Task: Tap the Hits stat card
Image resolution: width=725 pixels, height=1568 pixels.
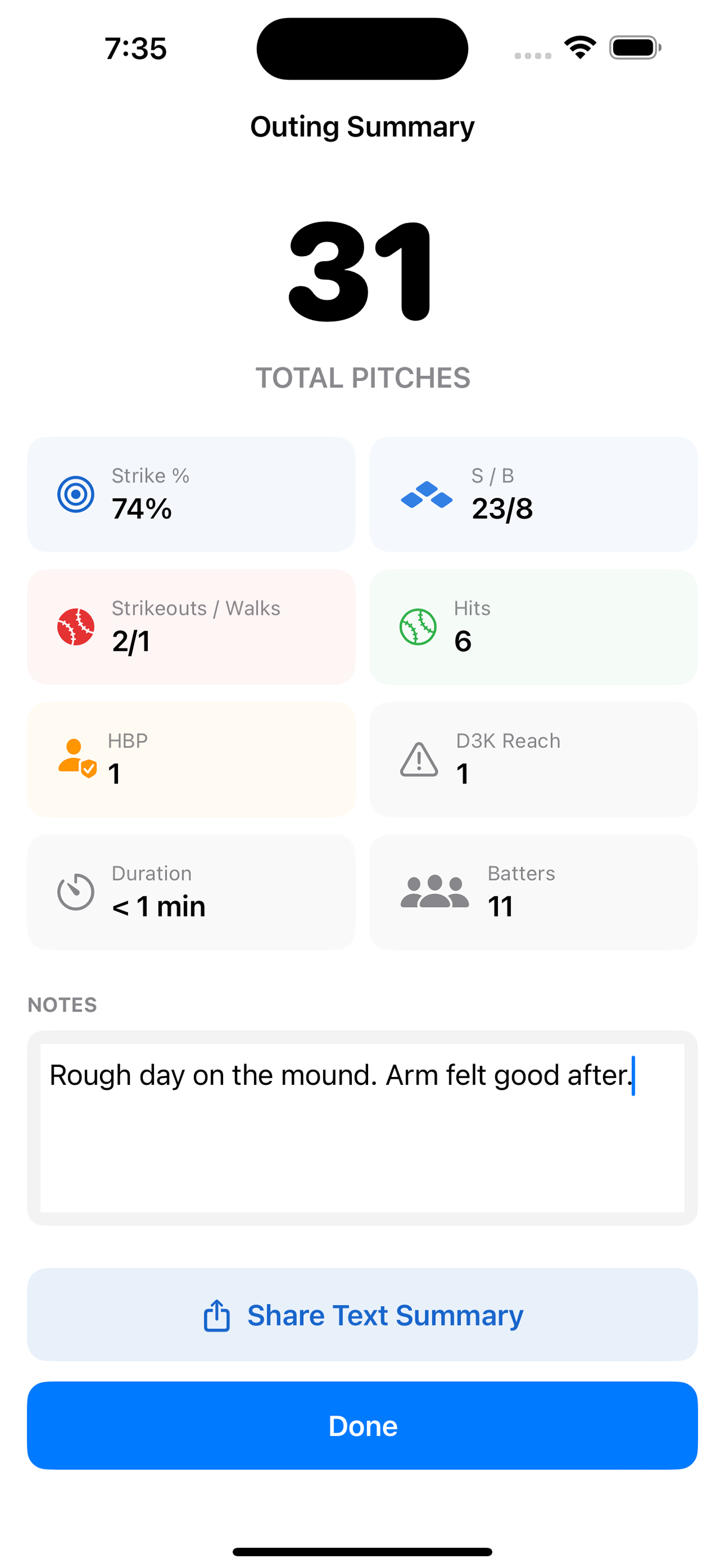Action: (532, 627)
